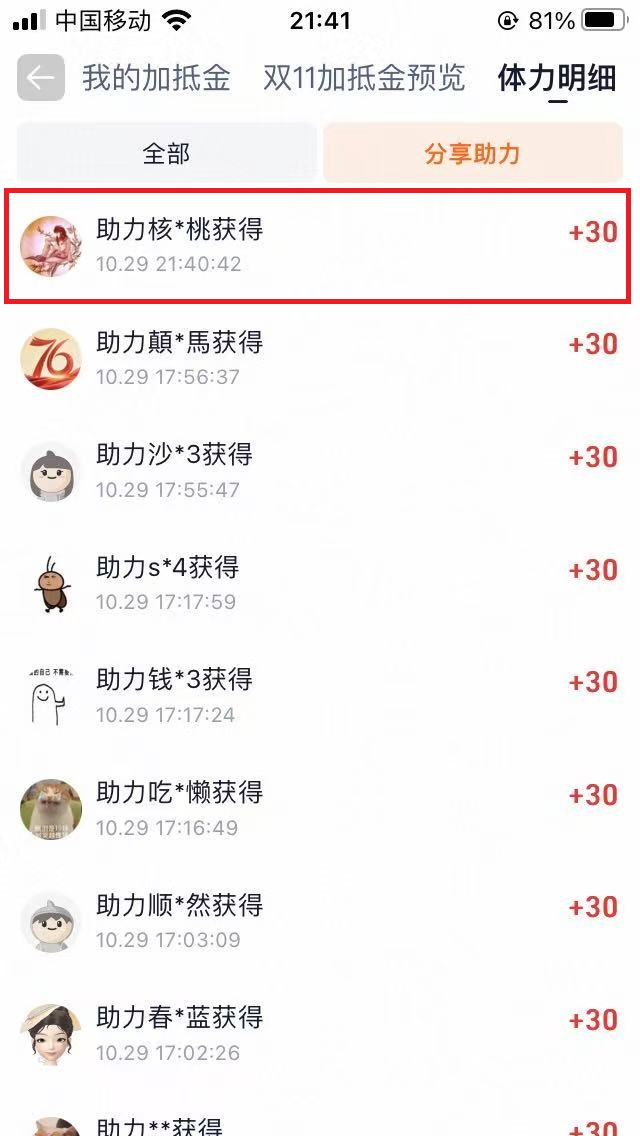Select the 体力明细 tab
This screenshot has width=640, height=1136.
[557, 78]
